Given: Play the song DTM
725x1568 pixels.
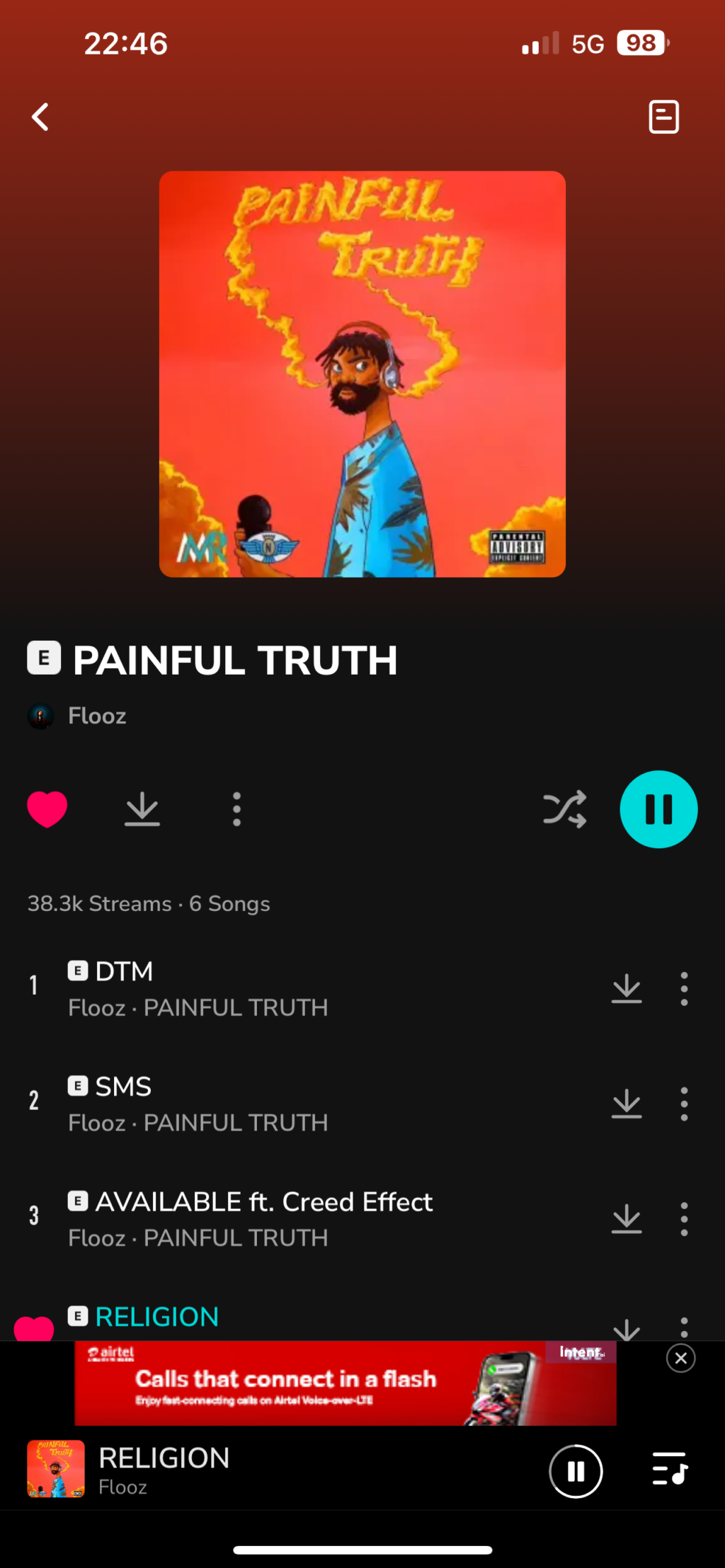Looking at the screenshot, I should (x=212, y=988).
